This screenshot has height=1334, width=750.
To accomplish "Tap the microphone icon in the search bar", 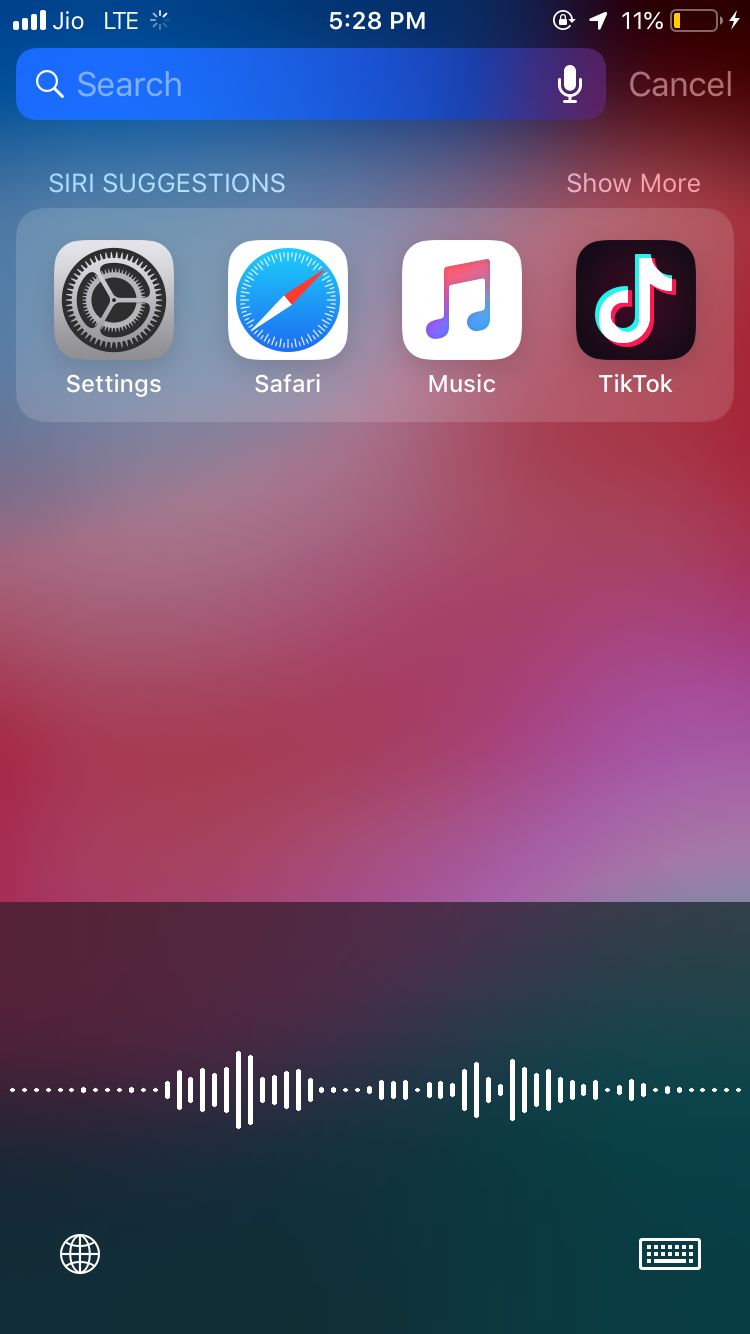I will click(x=570, y=85).
